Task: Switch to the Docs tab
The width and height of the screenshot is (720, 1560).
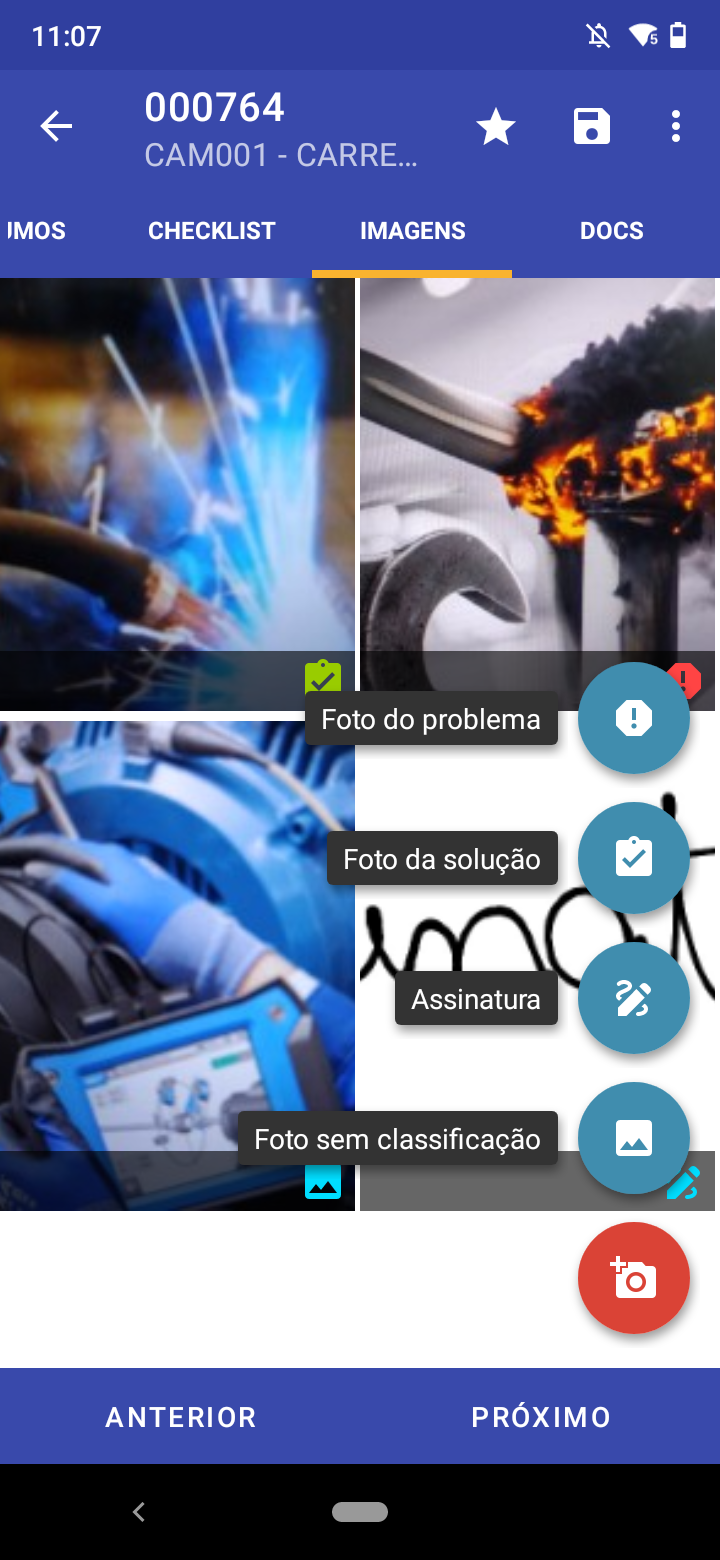Action: click(x=611, y=231)
